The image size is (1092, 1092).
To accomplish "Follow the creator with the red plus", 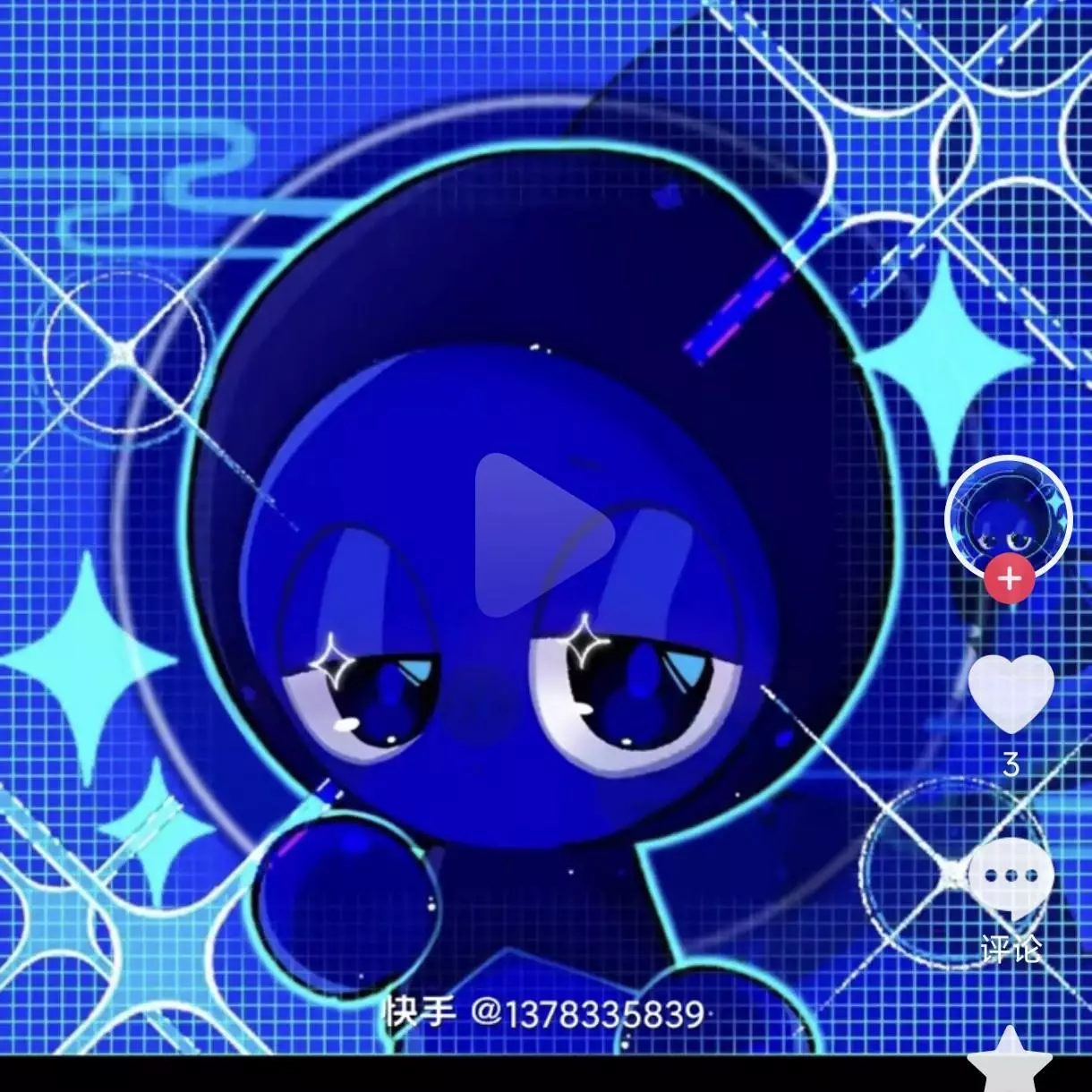I will click(x=1010, y=579).
